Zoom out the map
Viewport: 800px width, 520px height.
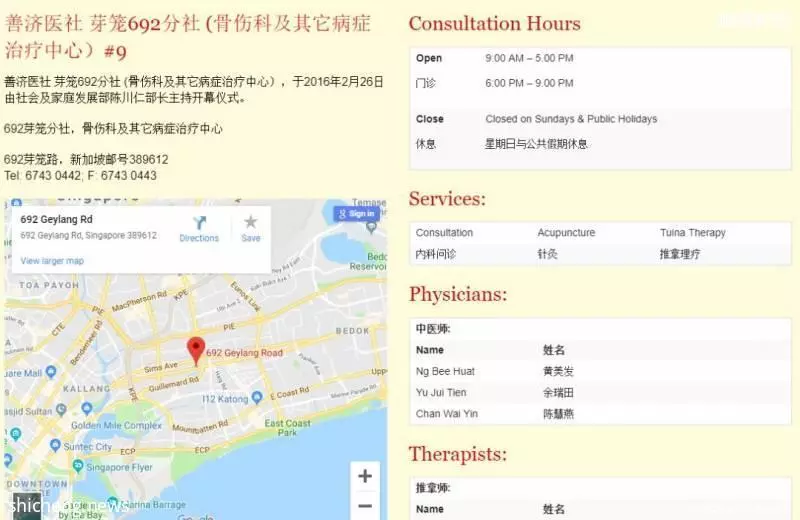(365, 506)
